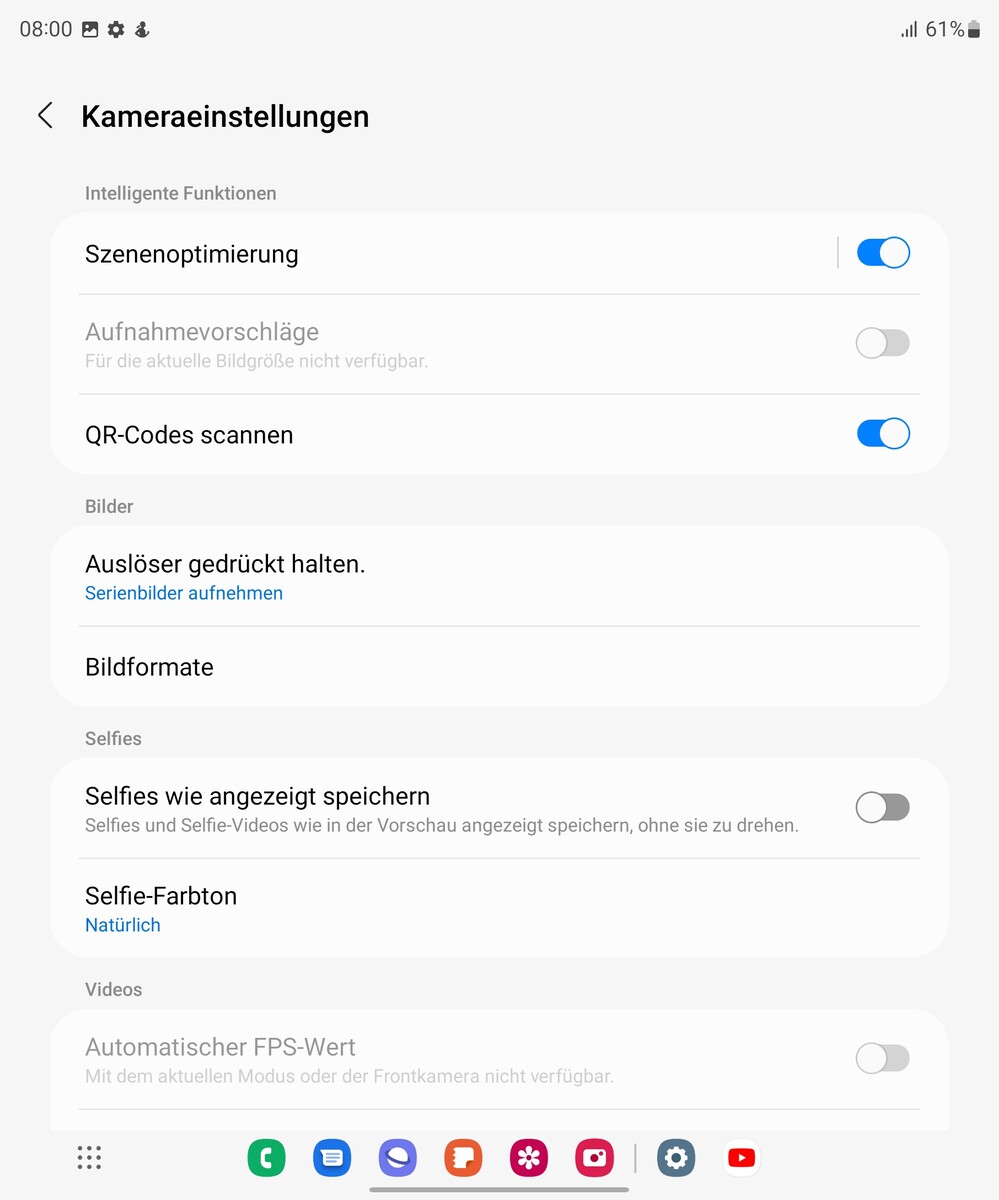Open Settings gear in taskbar
The height and width of the screenshot is (1200, 999).
pos(676,1158)
